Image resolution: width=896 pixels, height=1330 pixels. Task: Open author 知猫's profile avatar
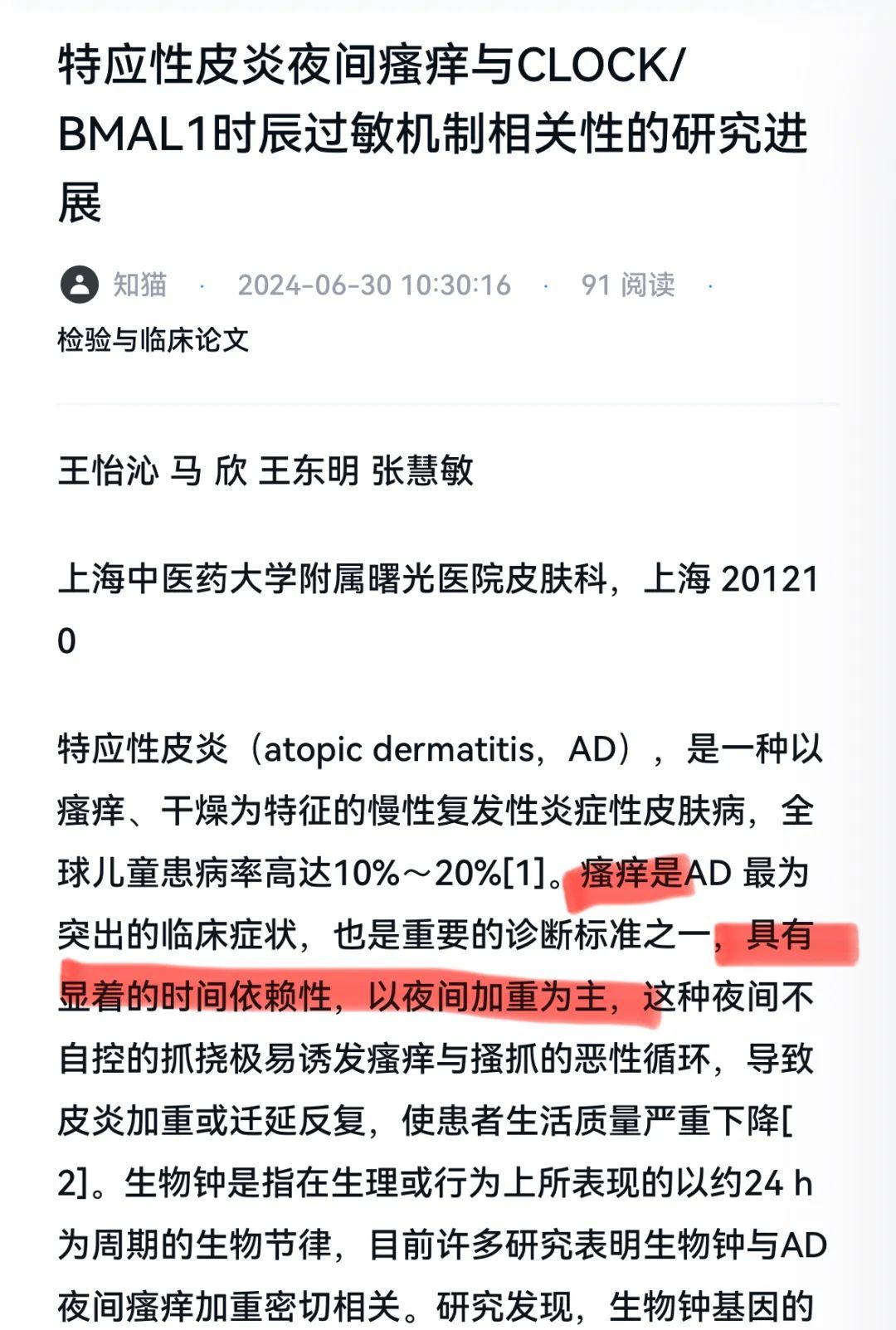[x=80, y=285]
